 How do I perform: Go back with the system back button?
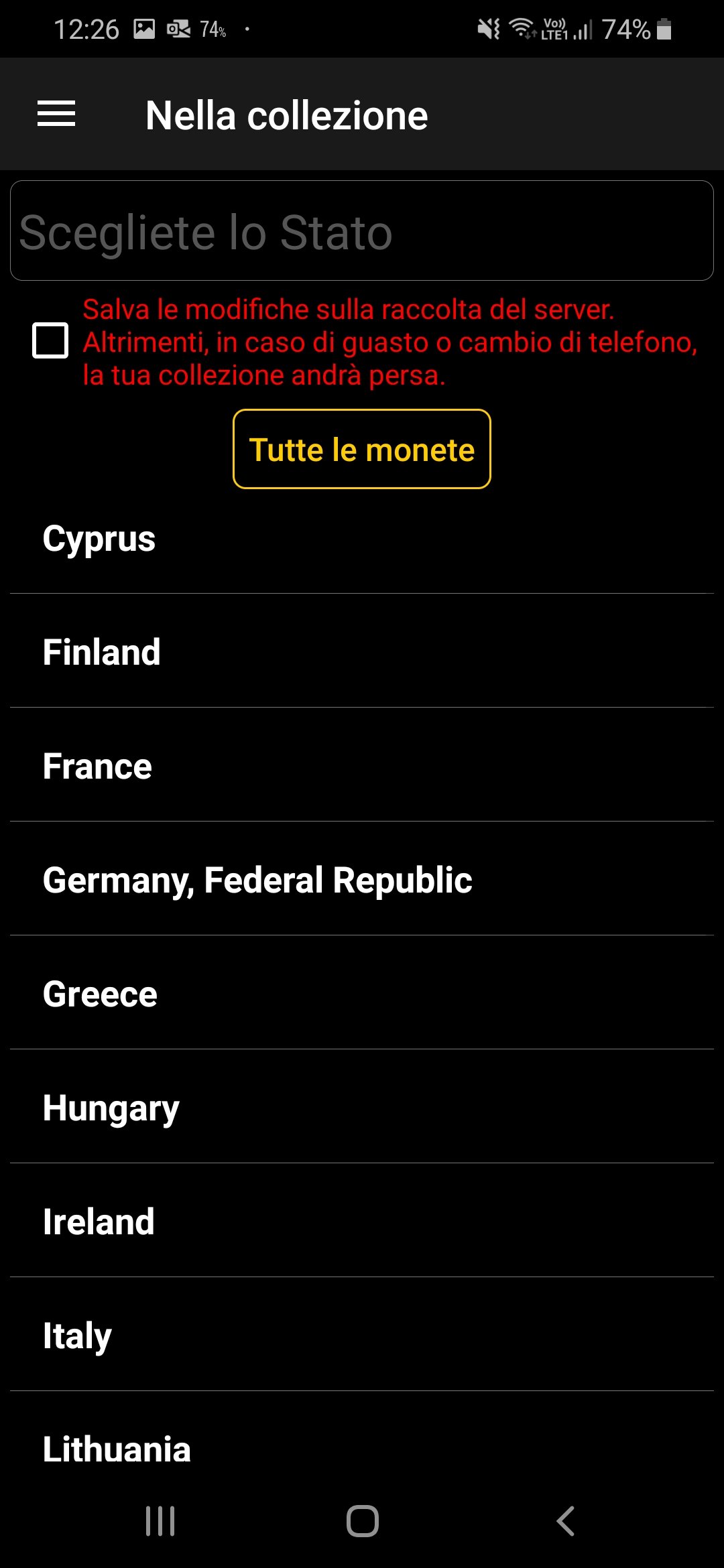click(565, 1521)
